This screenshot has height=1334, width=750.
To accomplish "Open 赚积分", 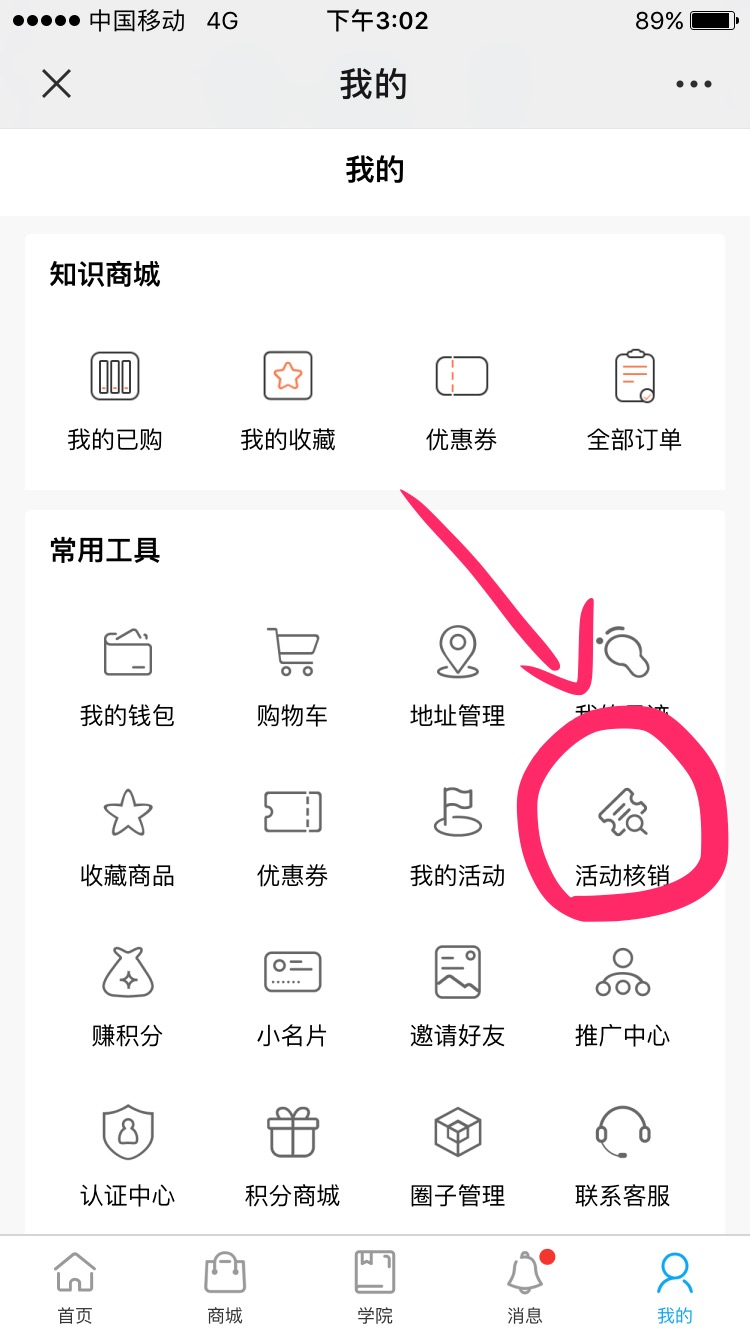I will [127, 995].
